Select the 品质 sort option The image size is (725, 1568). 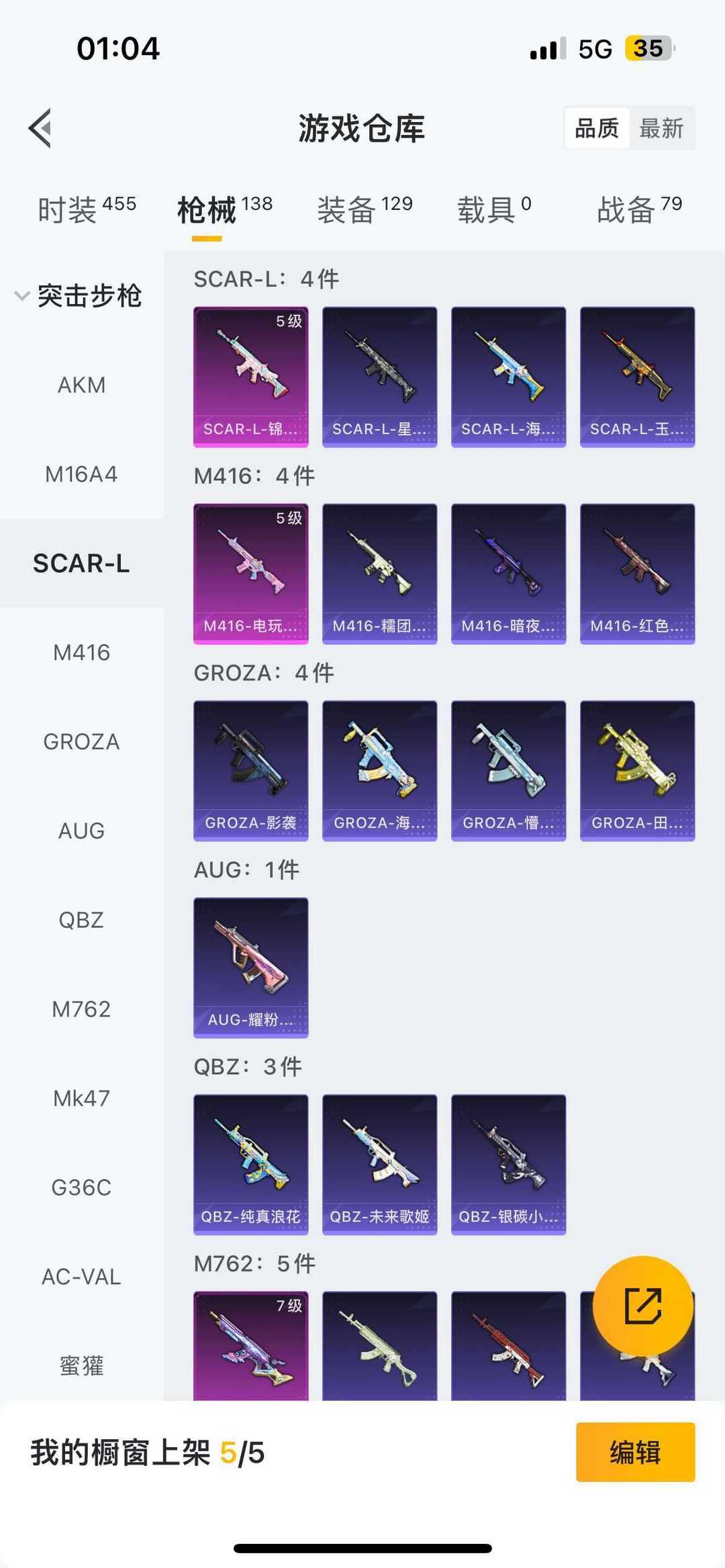[597, 128]
